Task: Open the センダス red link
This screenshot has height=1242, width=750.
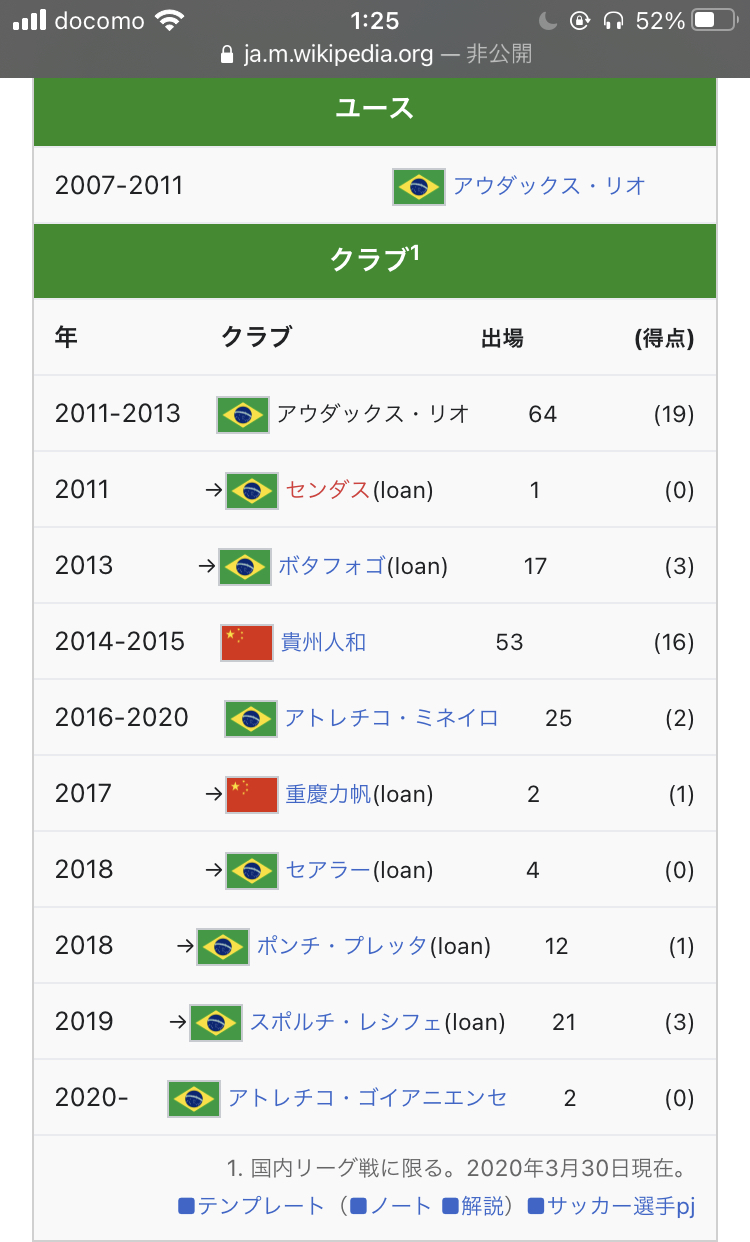Action: pos(328,490)
